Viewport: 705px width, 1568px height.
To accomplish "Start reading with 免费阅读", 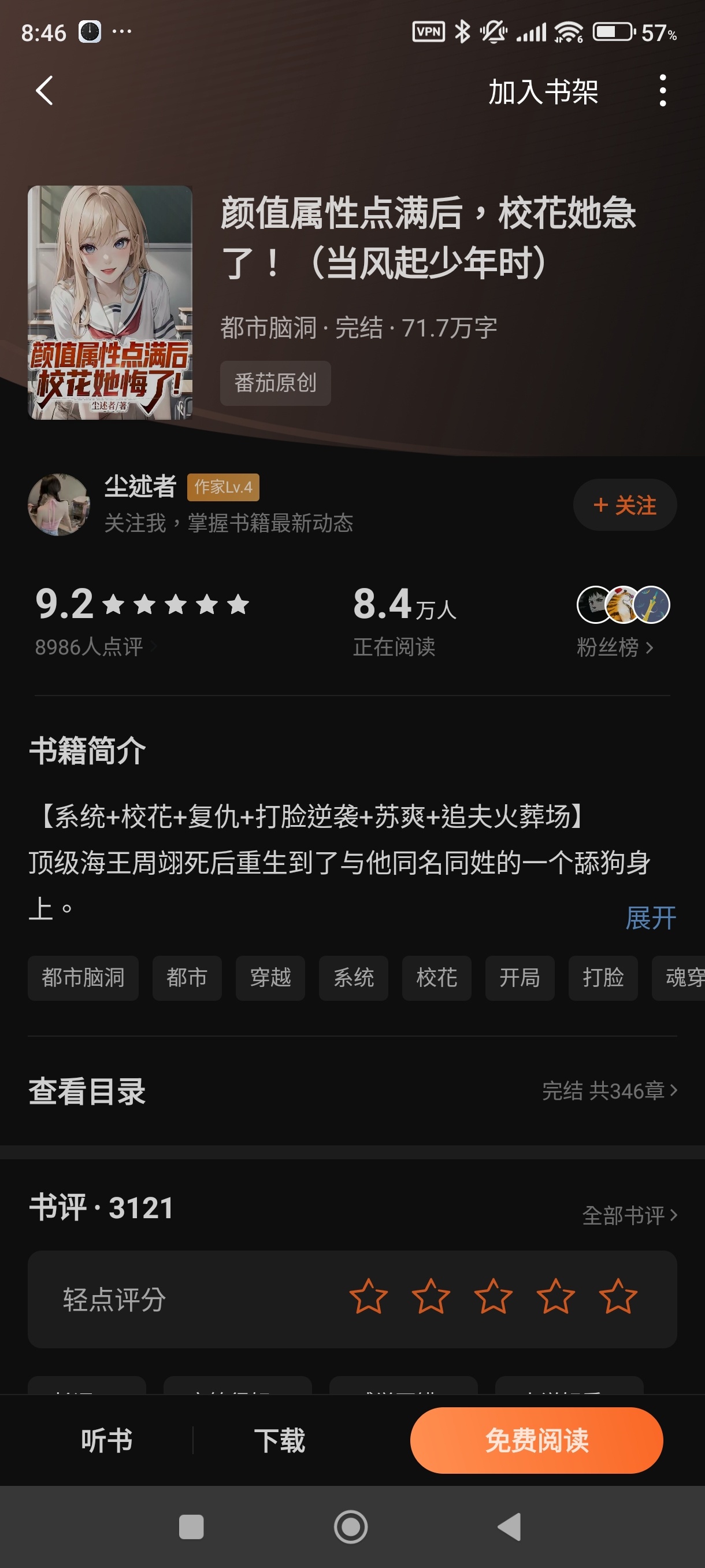I will (x=536, y=1440).
